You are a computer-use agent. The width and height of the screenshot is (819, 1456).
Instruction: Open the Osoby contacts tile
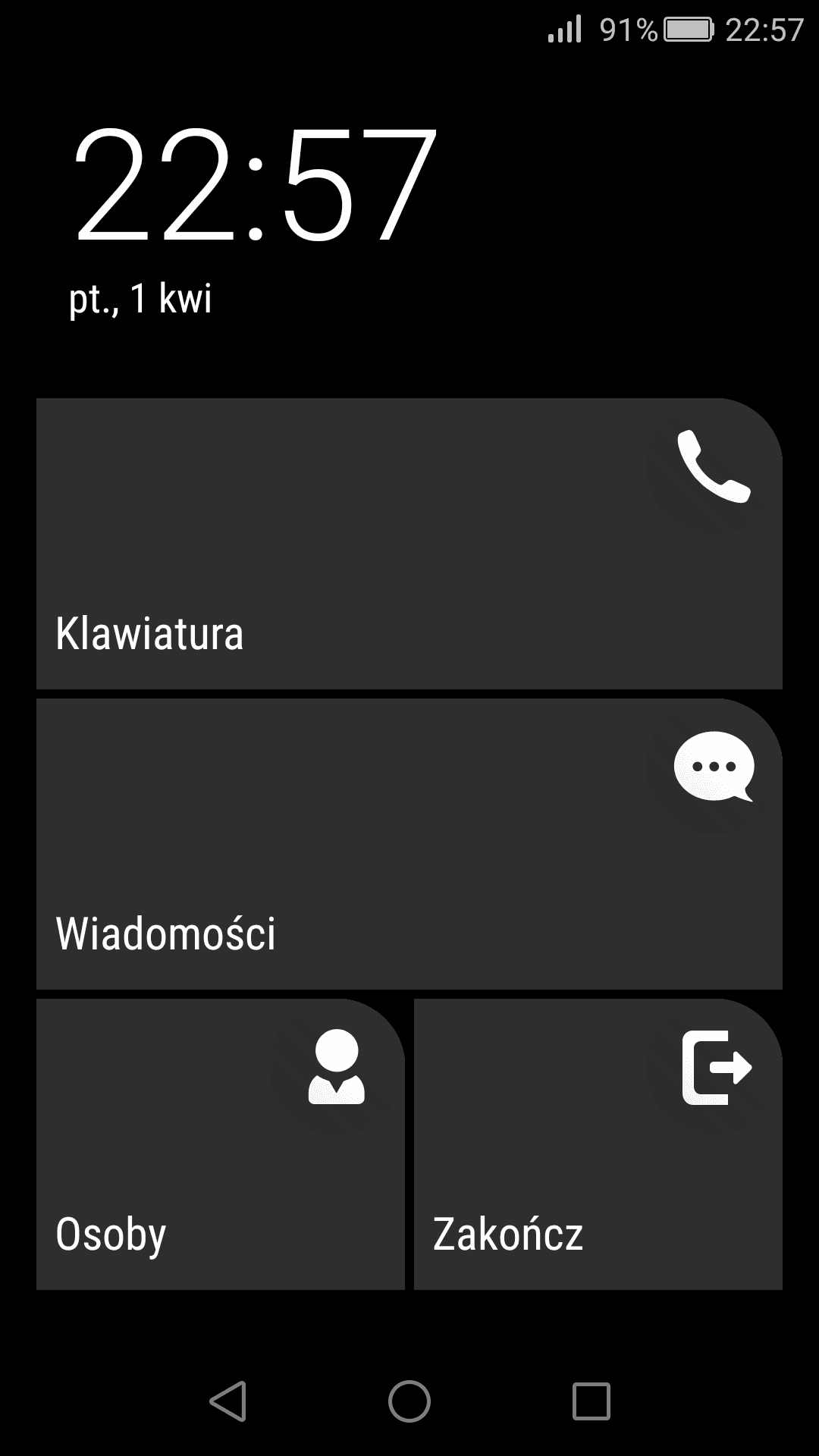[x=221, y=1144]
